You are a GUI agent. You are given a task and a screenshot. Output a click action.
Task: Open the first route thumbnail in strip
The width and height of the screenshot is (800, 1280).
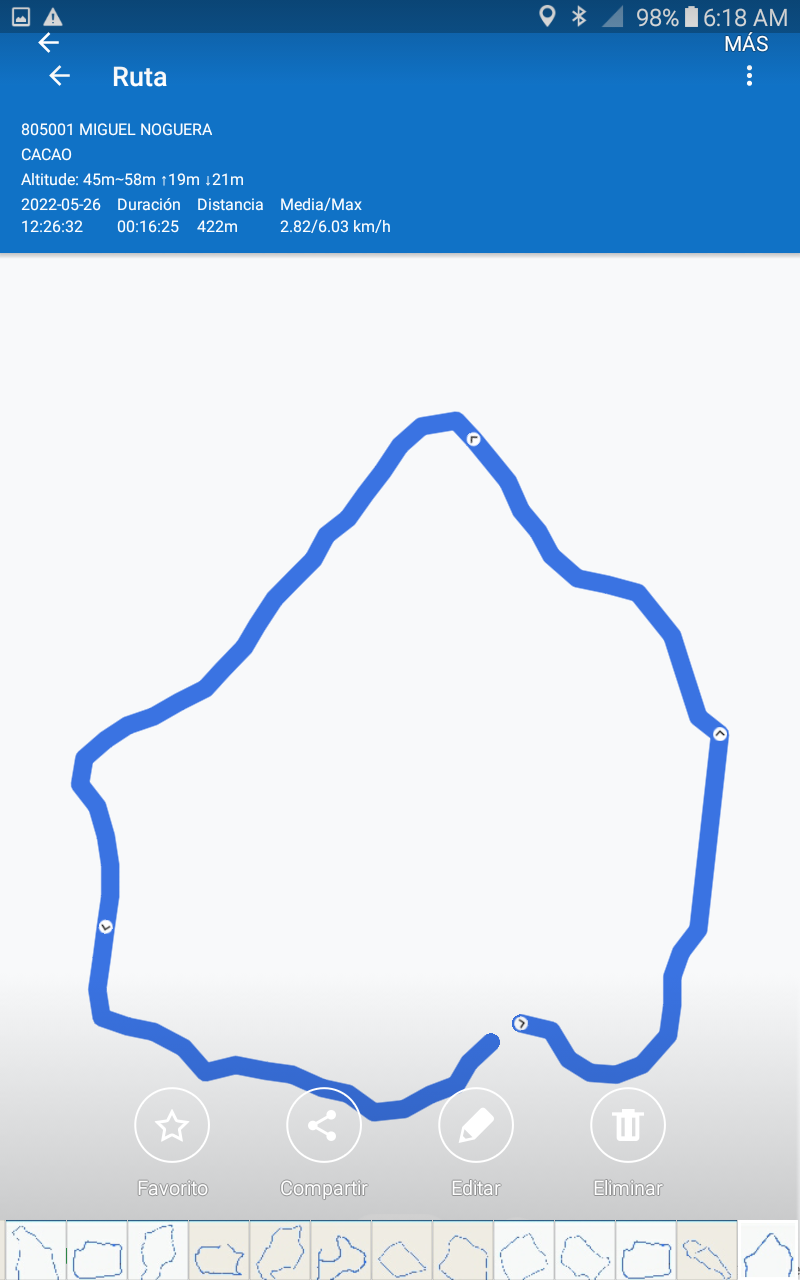pyautogui.click(x=36, y=1250)
